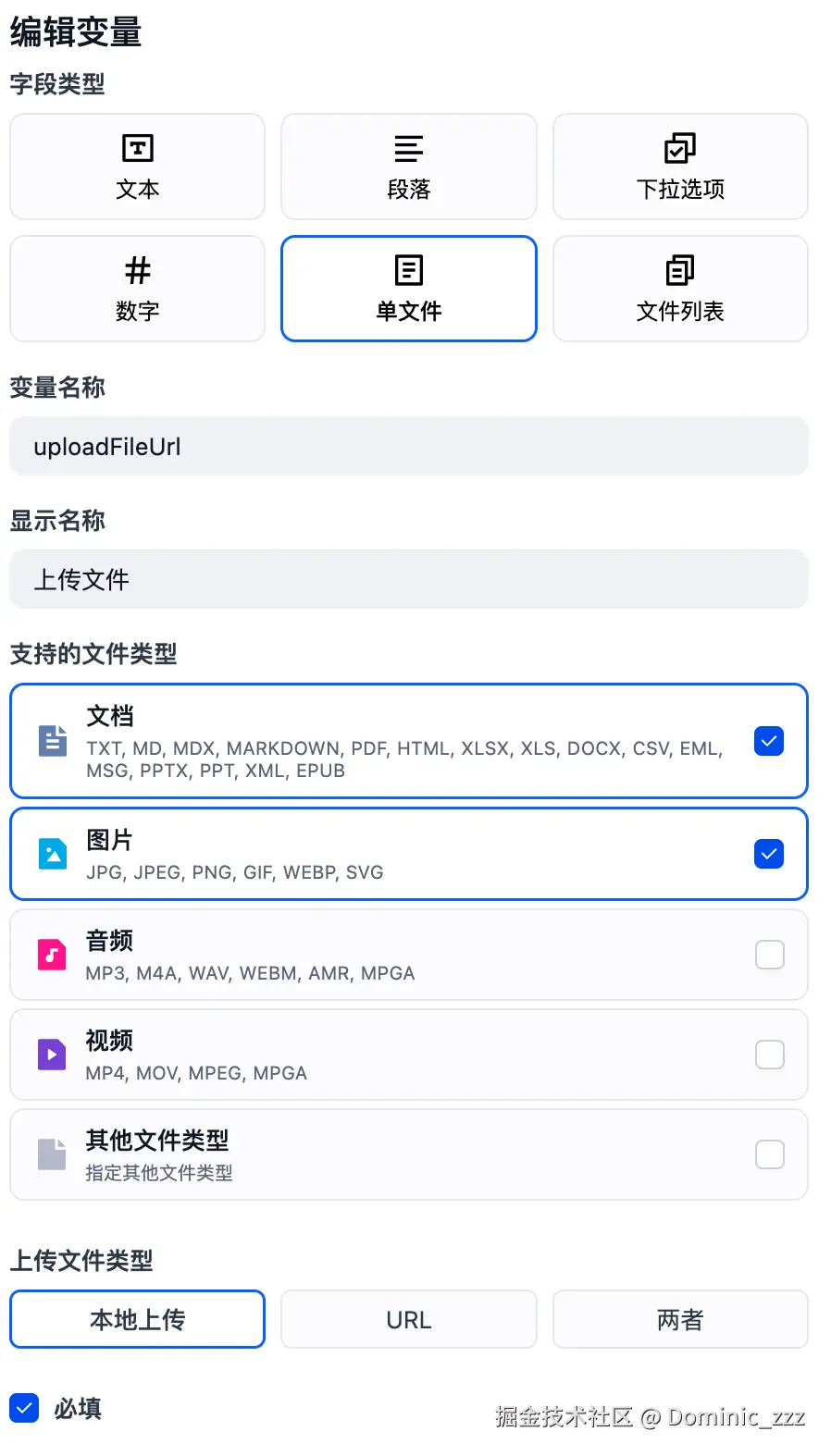This screenshot has height=1456, width=831.
Task: Check 其他文件类型 option
Action: [769, 1154]
